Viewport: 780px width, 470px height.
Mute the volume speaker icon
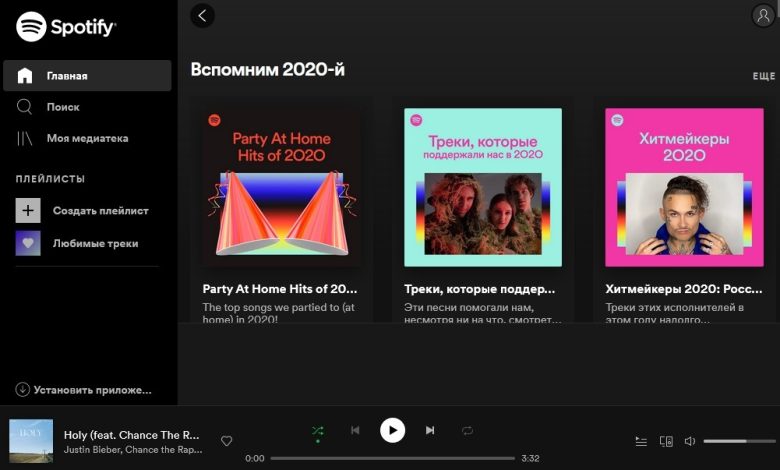(x=690, y=441)
